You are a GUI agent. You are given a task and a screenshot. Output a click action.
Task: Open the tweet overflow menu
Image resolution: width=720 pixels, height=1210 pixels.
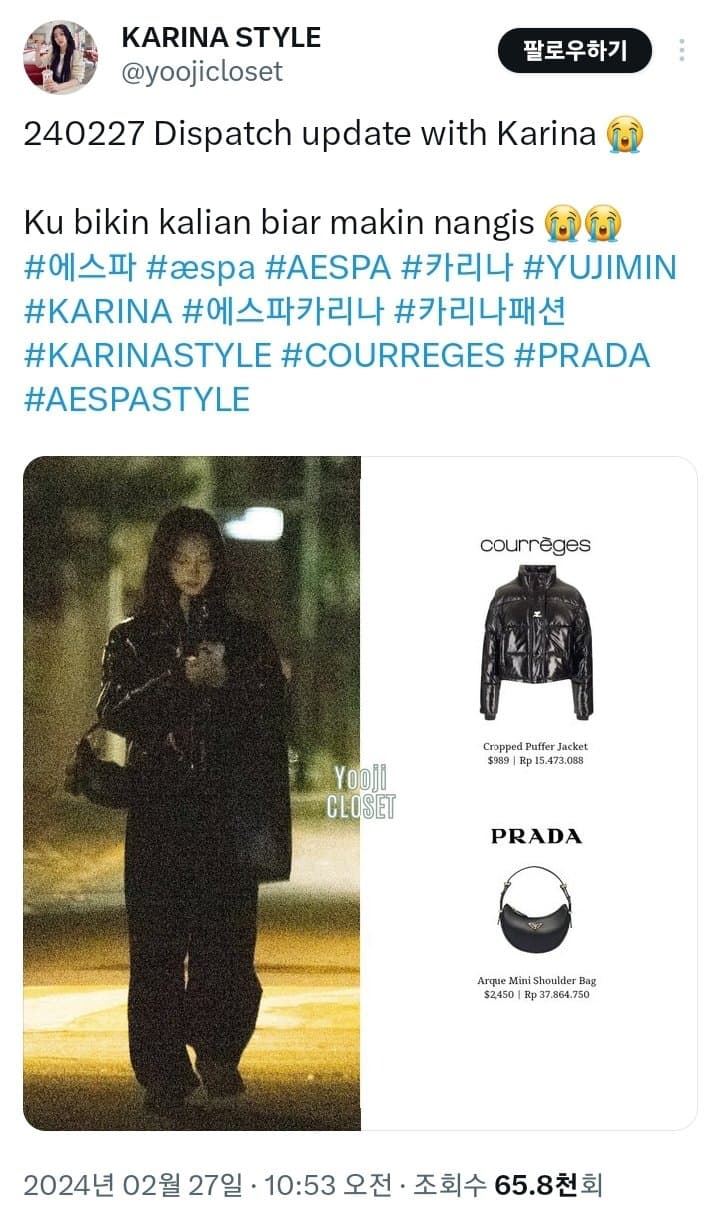tap(682, 50)
